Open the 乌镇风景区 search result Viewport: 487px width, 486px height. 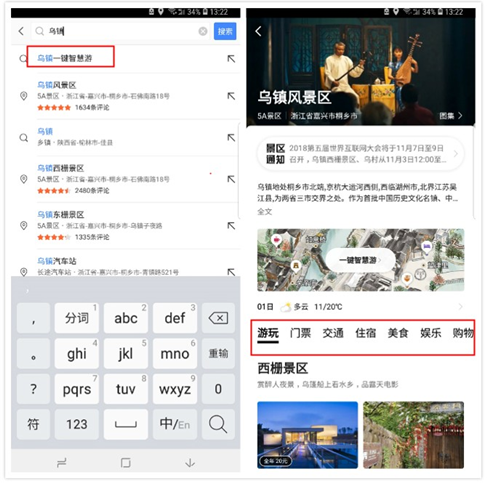126,96
